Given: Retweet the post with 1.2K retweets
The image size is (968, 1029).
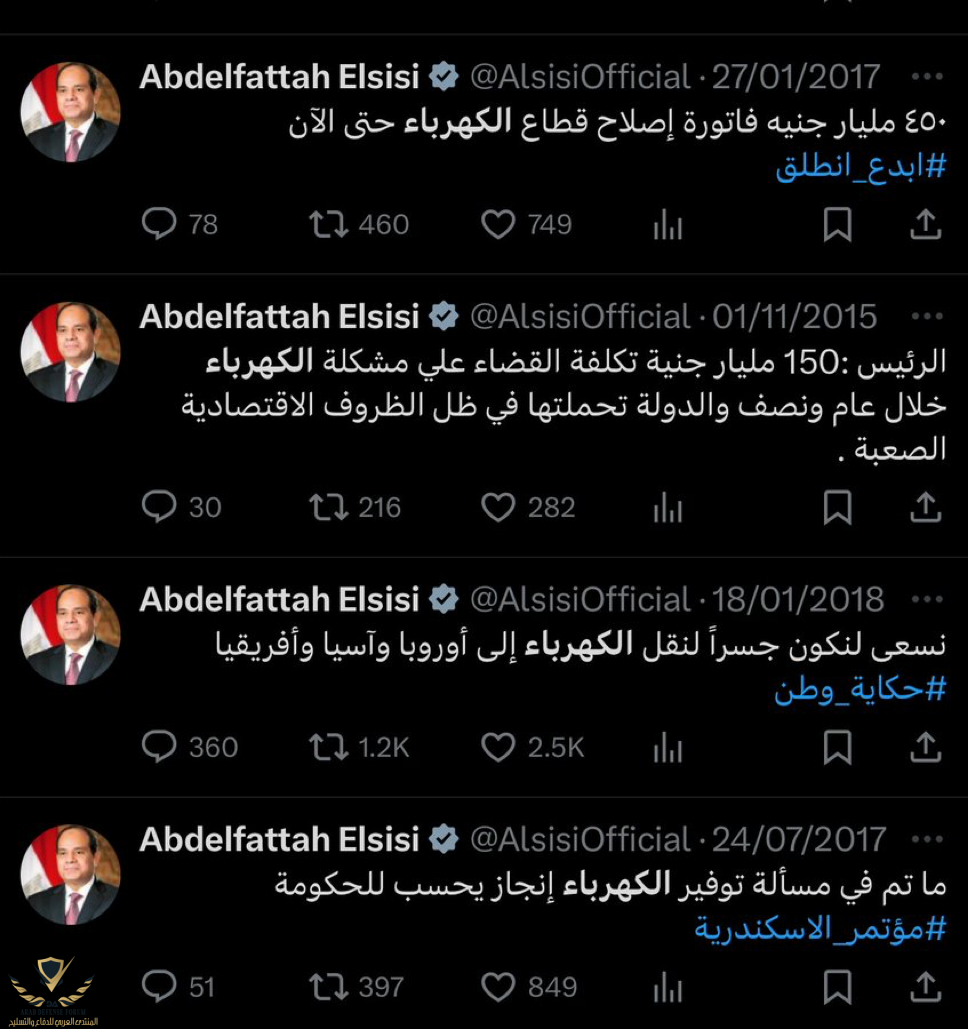Looking at the screenshot, I should 328,747.
